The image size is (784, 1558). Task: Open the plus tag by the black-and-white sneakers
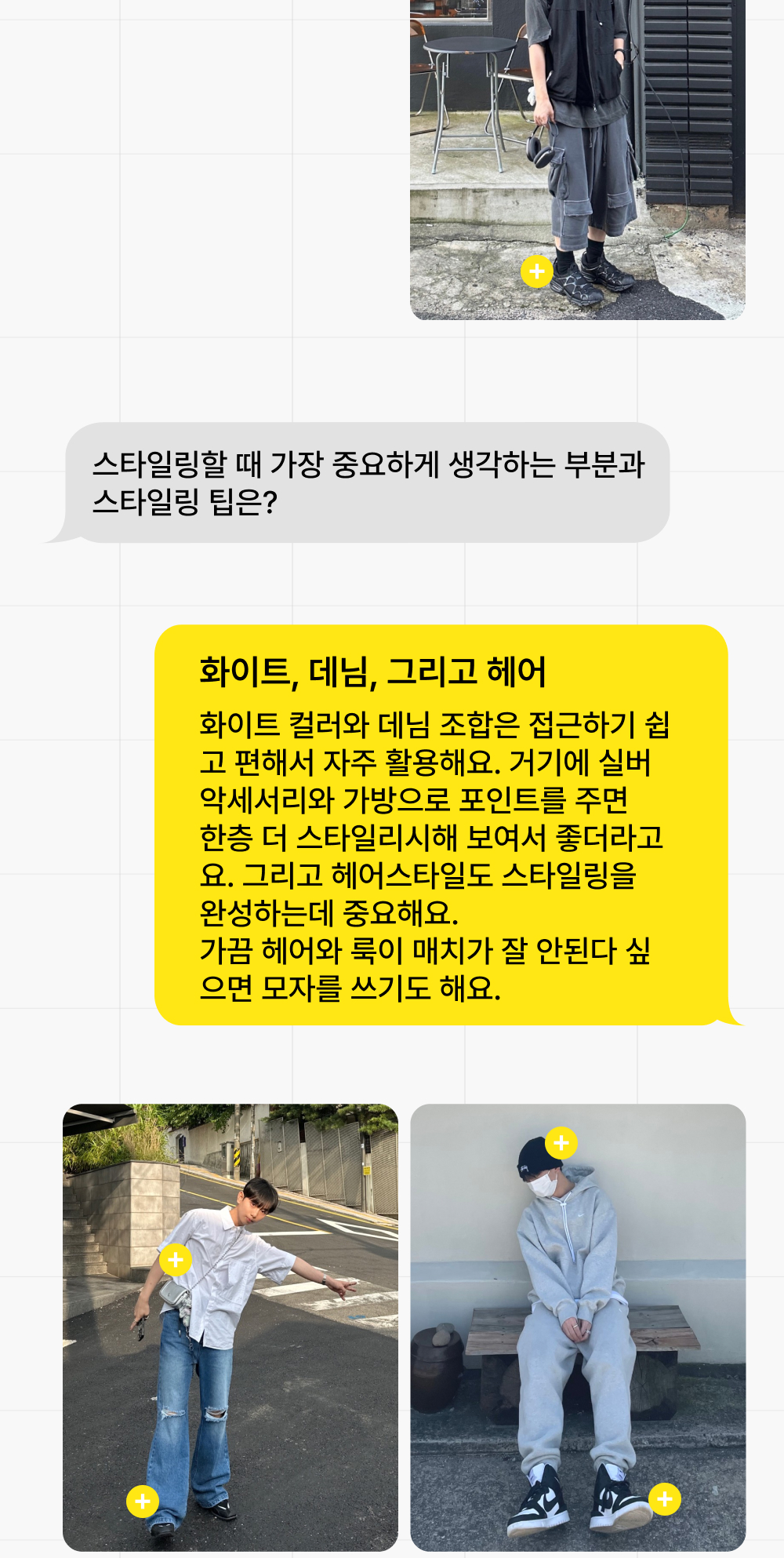click(x=665, y=1499)
